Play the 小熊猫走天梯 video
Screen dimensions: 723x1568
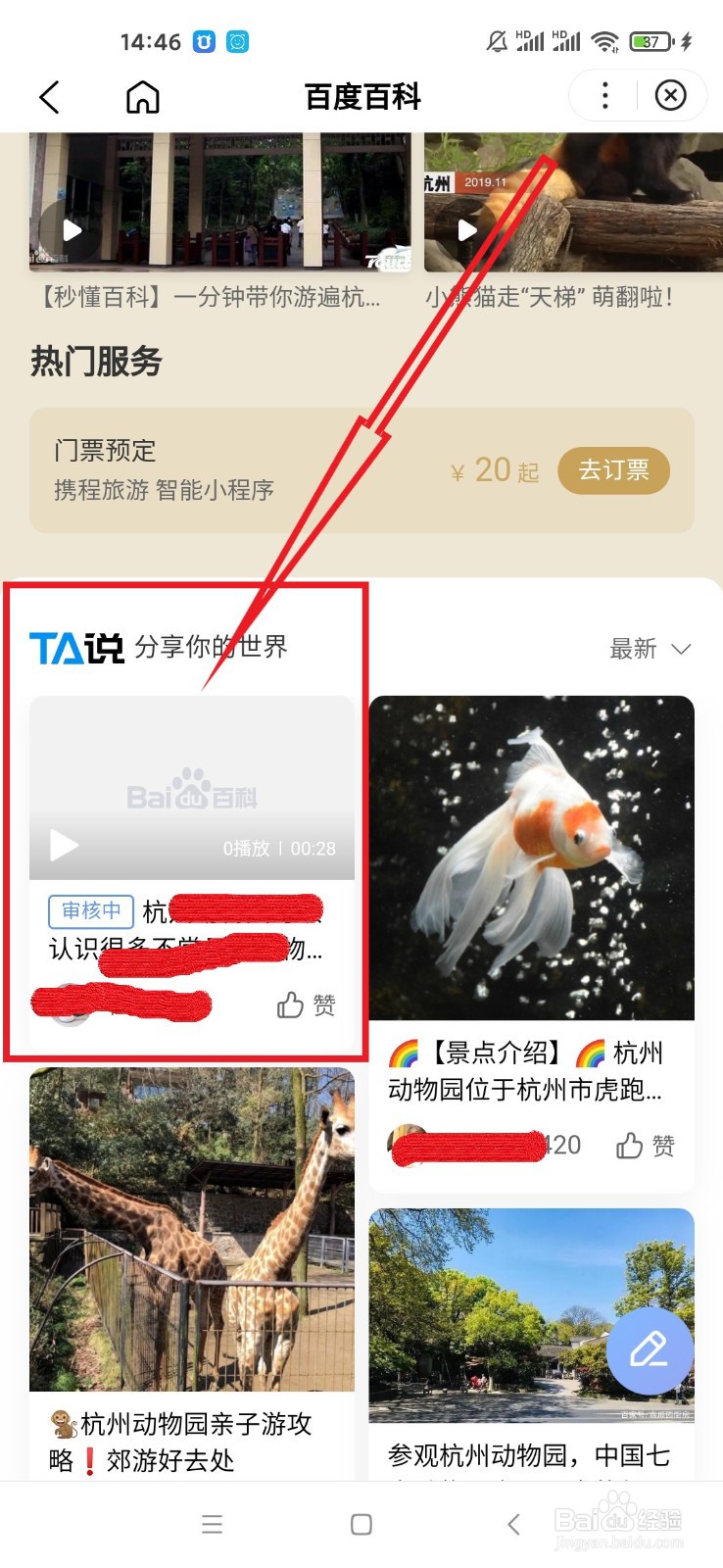click(x=467, y=230)
